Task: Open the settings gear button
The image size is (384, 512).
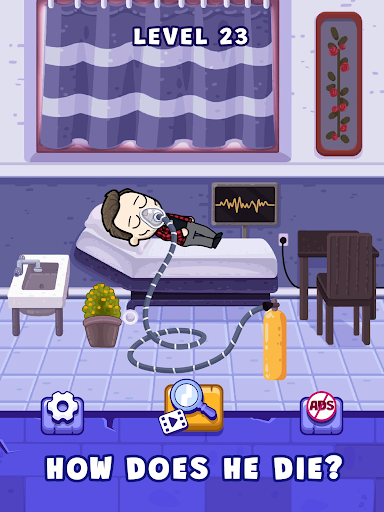Action: (62, 412)
